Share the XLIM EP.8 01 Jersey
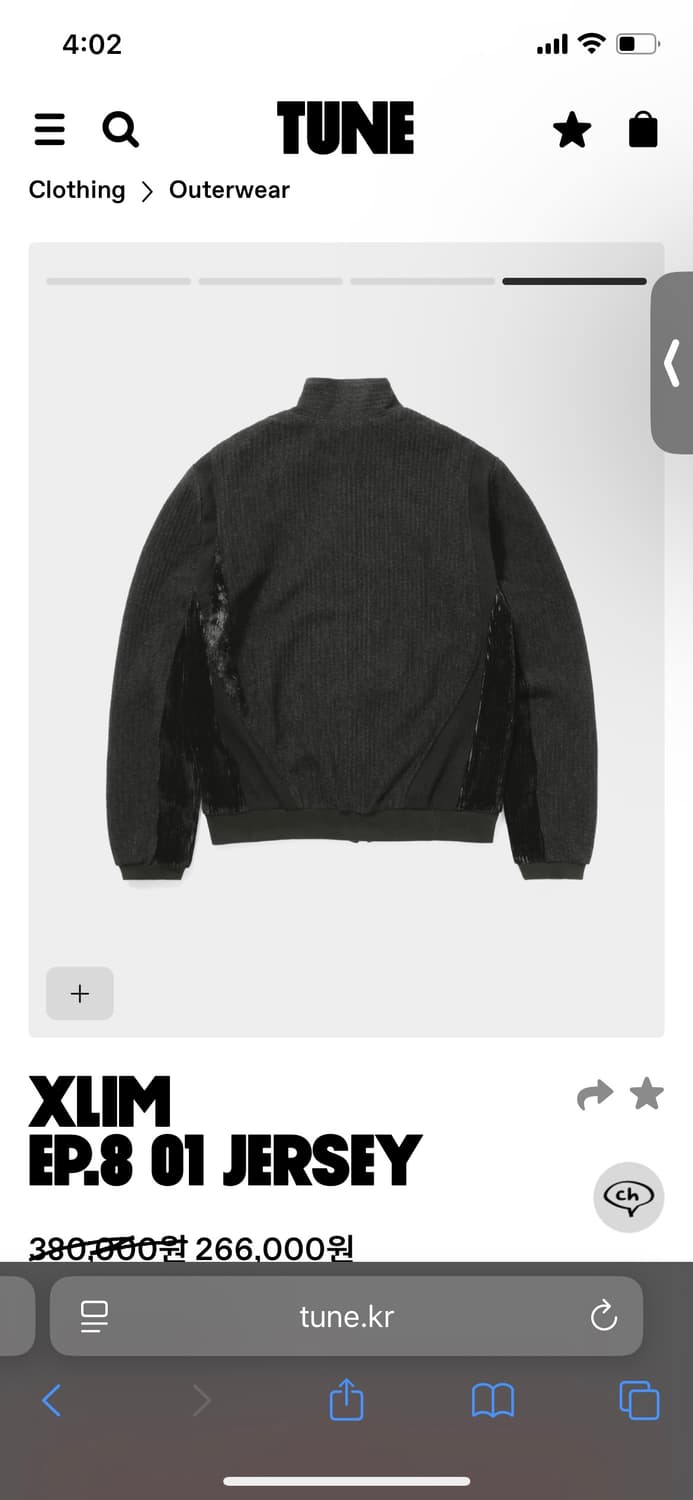 pyautogui.click(x=595, y=1096)
